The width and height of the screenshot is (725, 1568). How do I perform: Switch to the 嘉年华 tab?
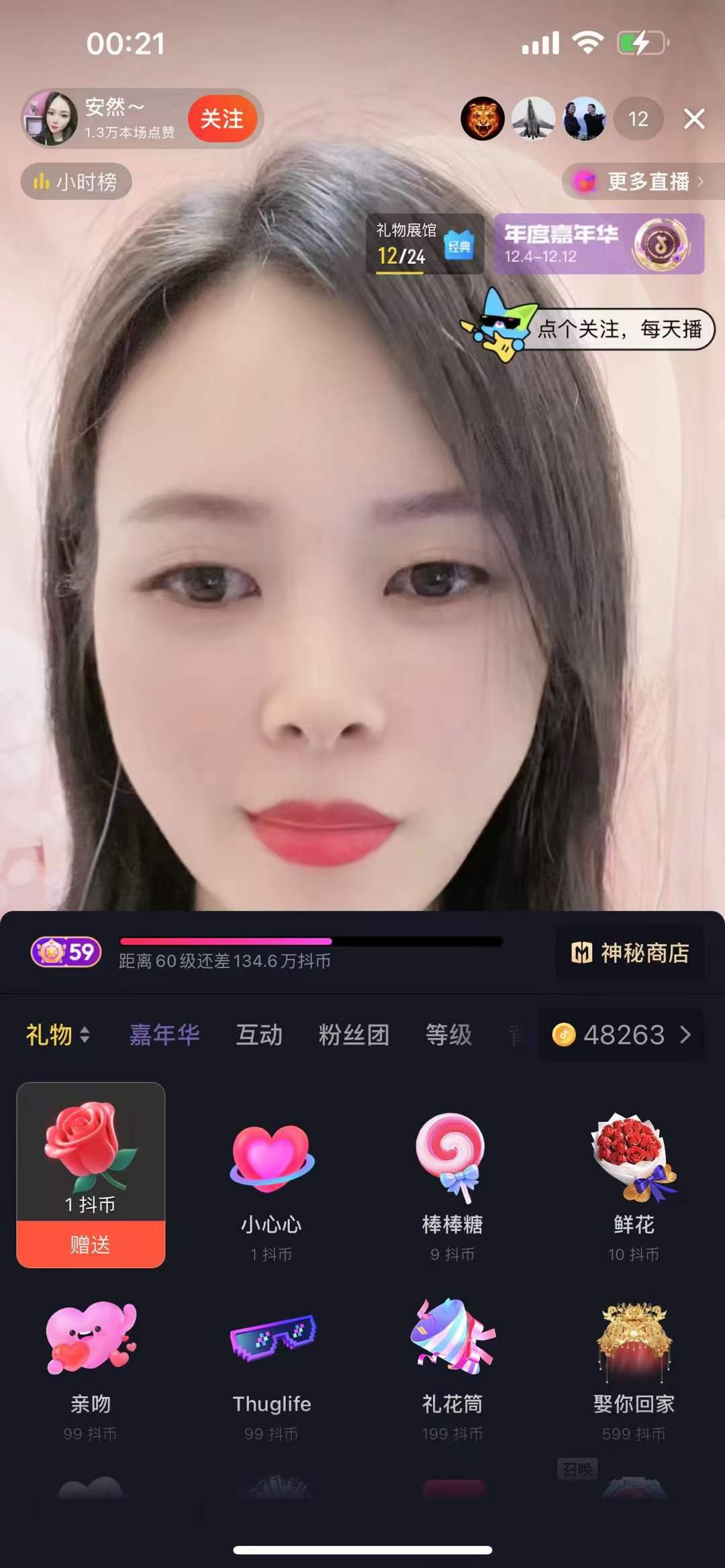pos(164,1035)
